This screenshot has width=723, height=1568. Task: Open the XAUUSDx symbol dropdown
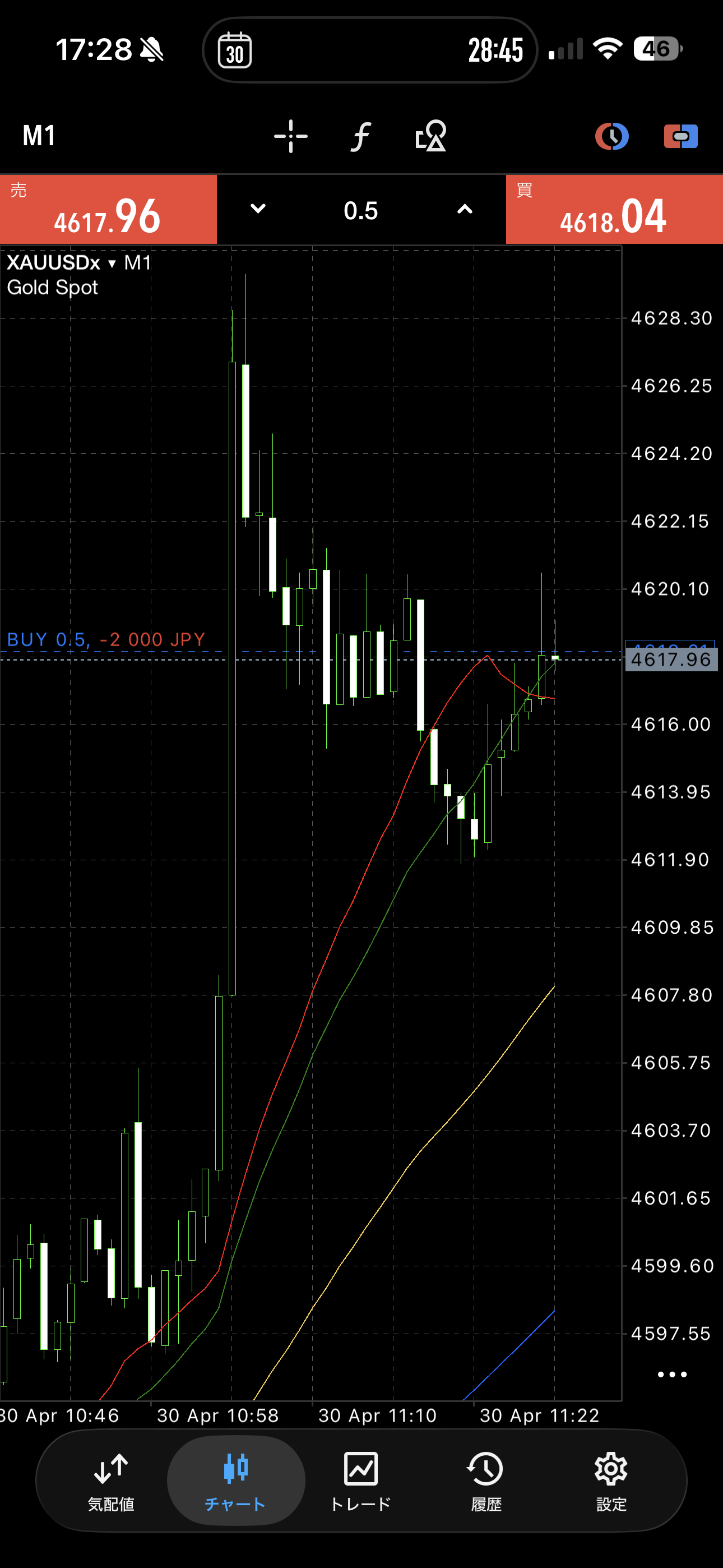[x=61, y=263]
